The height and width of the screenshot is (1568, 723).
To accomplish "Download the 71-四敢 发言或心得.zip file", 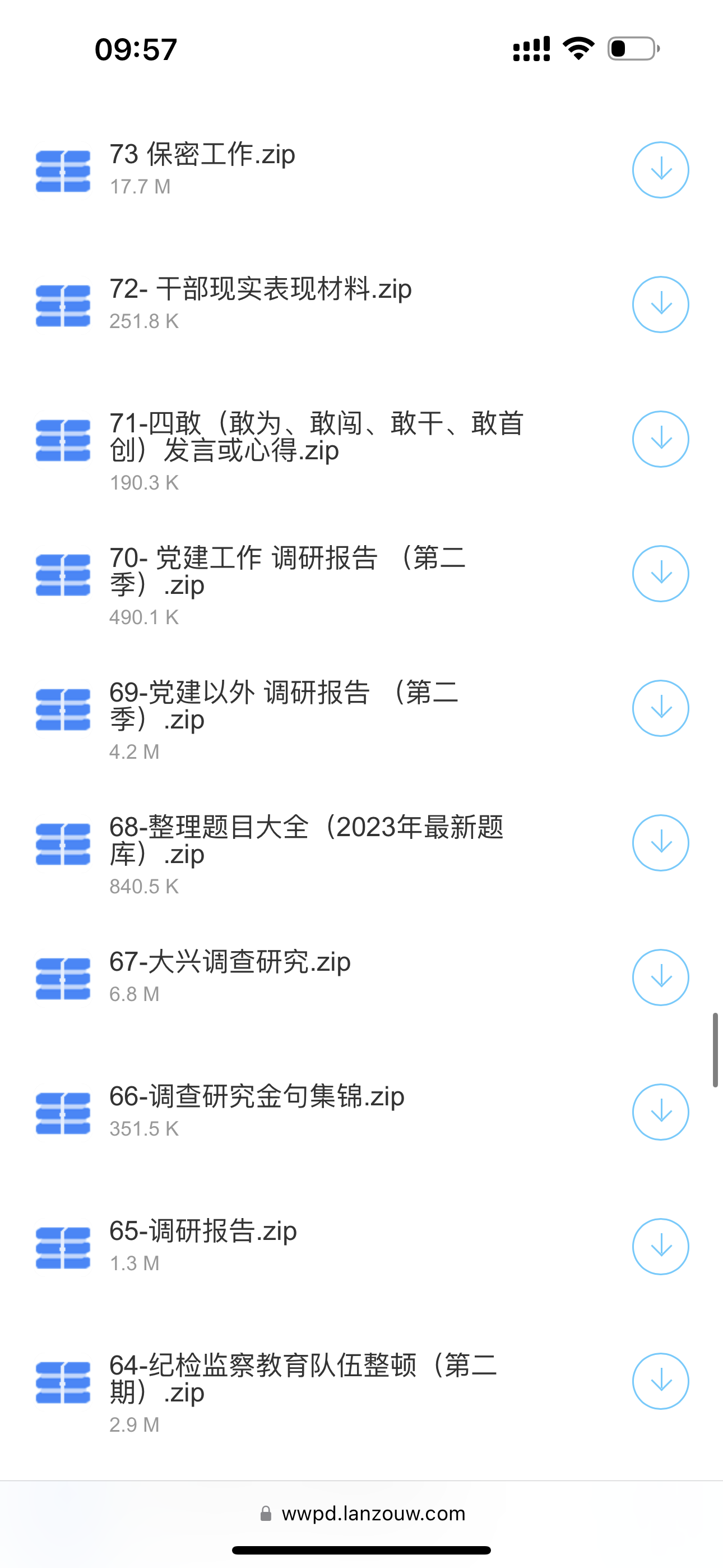I will point(660,439).
